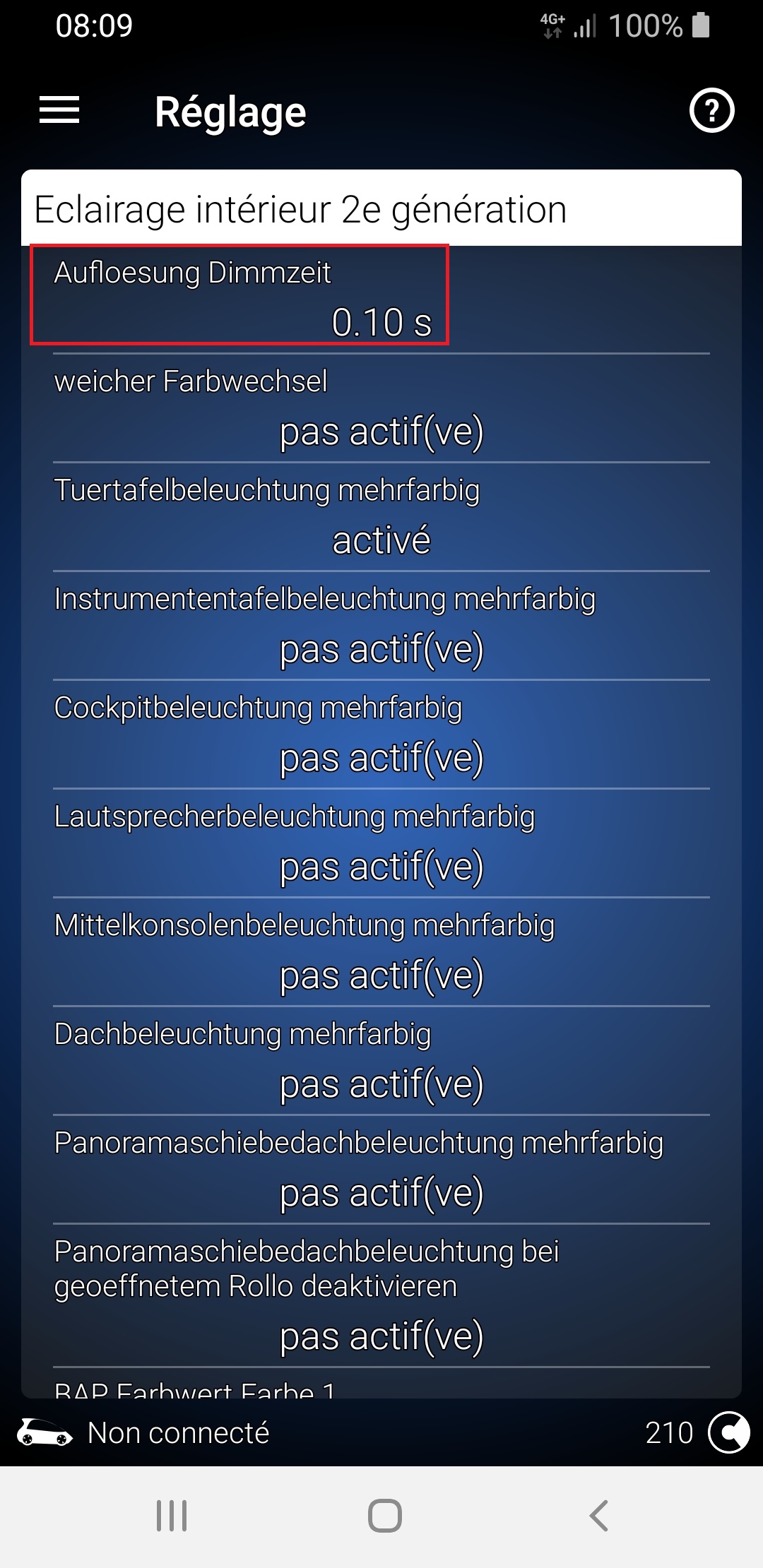Select the Dachbeleuchtung mehrfarbig row
The image size is (763, 1568).
pyautogui.click(x=381, y=1061)
